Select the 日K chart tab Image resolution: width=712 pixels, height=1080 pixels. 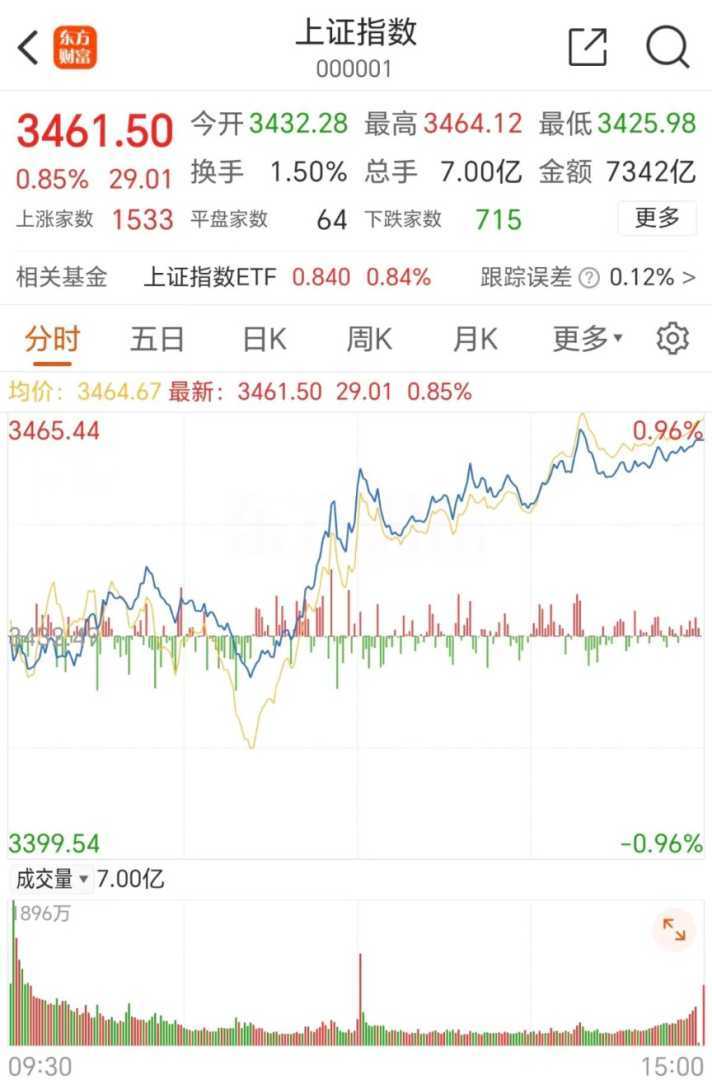coord(264,339)
